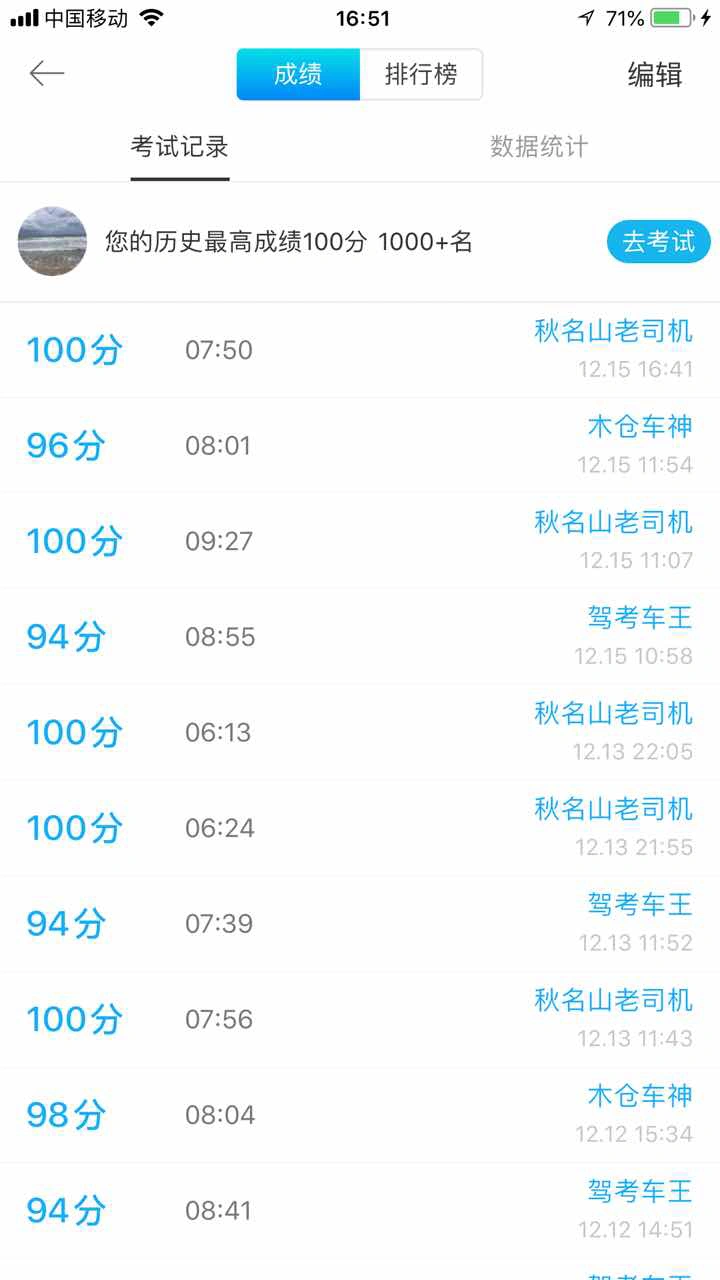Screen dimensions: 720x1280
Task: Open the 94分 record from 12.13 11:52
Action: tap(360, 924)
